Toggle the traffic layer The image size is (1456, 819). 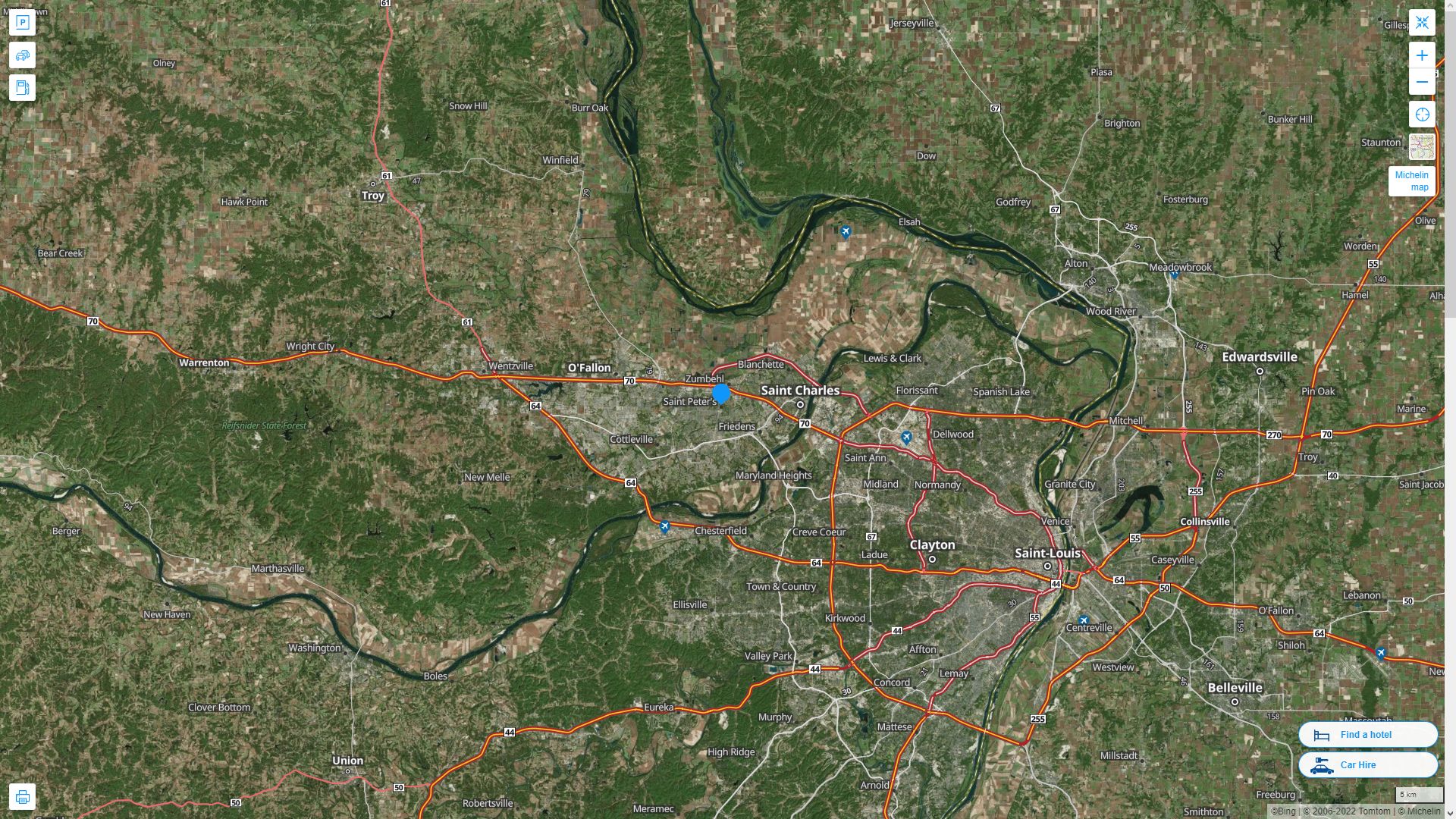[x=22, y=55]
